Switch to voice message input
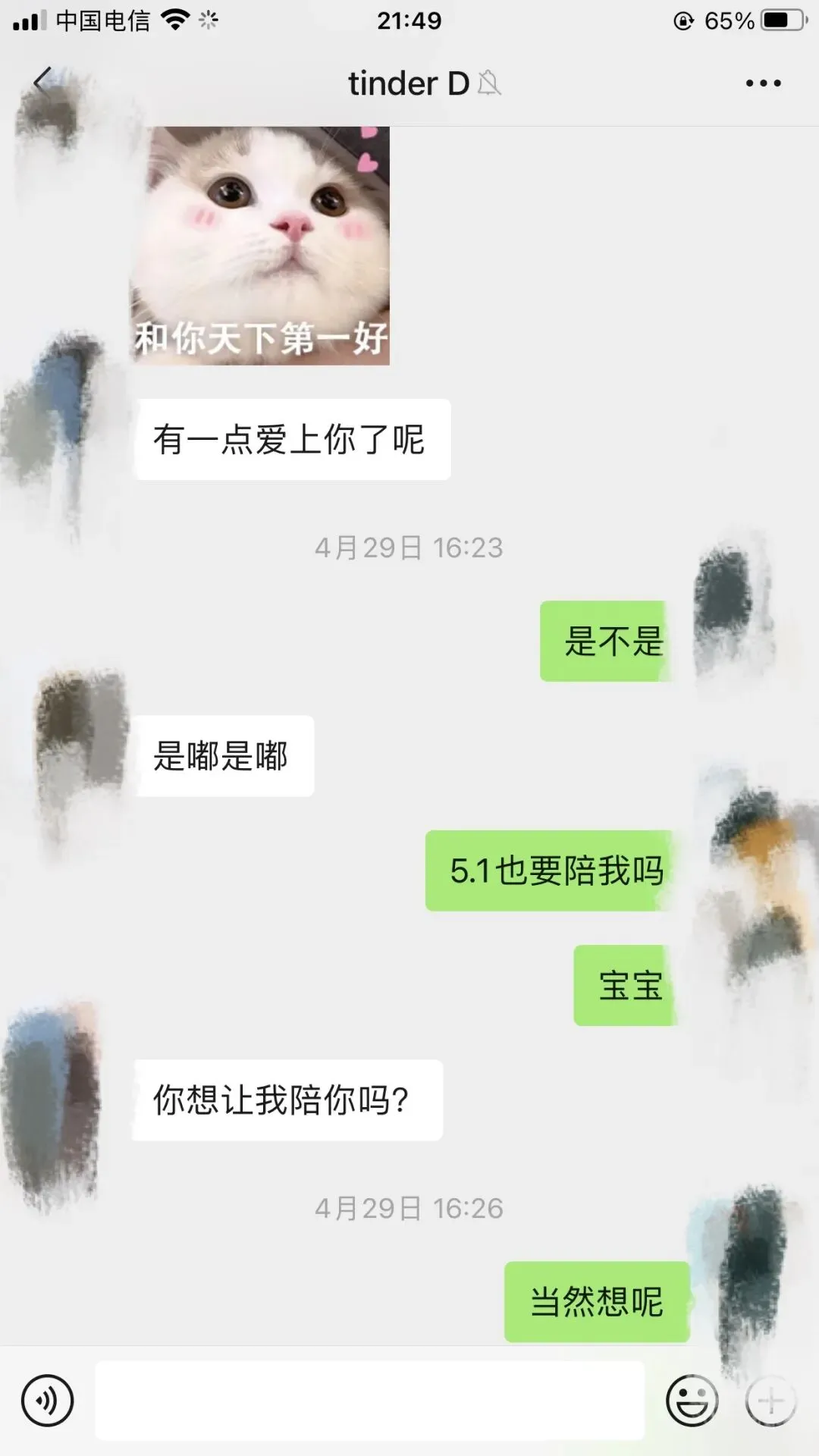Image resolution: width=819 pixels, height=1456 pixels. point(47,1401)
